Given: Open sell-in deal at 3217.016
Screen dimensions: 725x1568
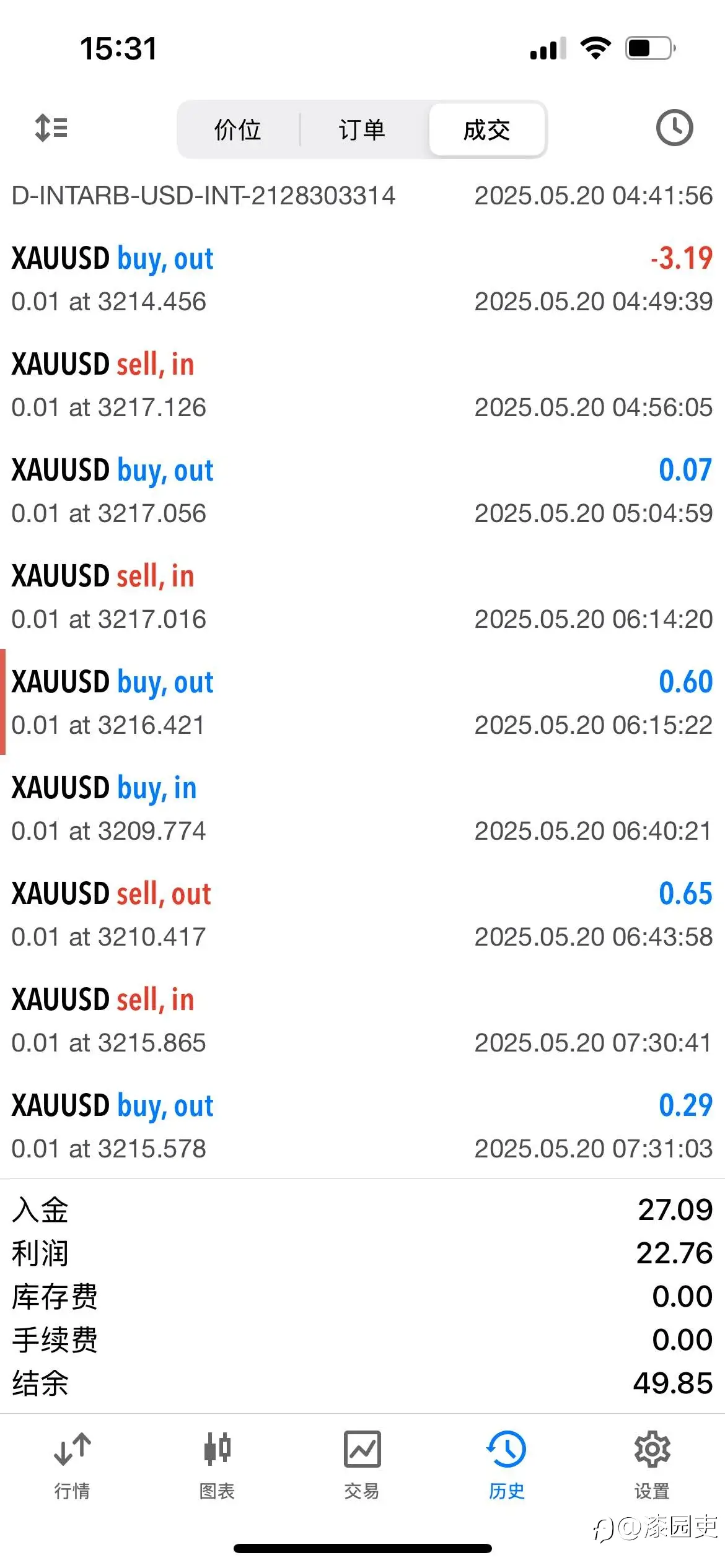Looking at the screenshot, I should [362, 596].
